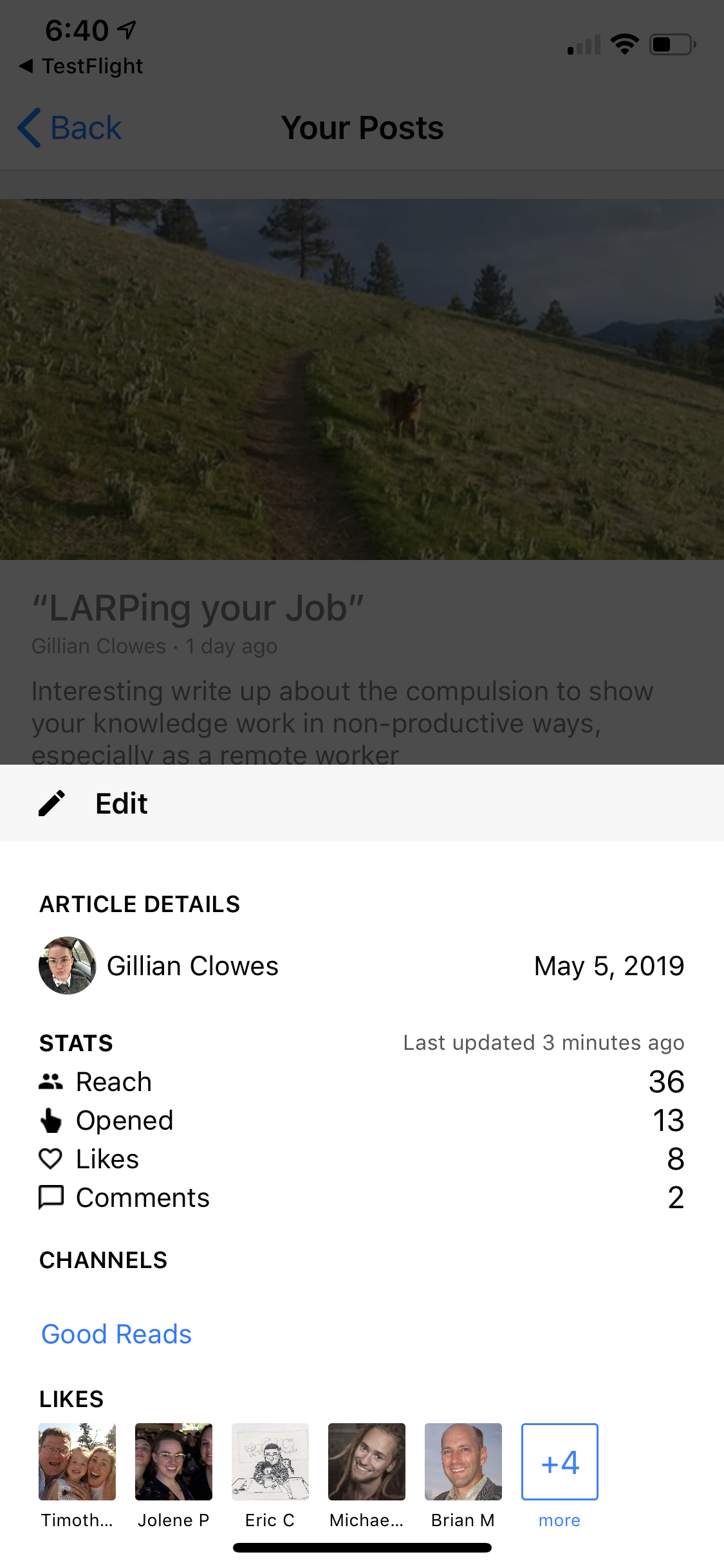Open Jolene P's profile
The height and width of the screenshot is (1568, 724).
click(174, 1462)
